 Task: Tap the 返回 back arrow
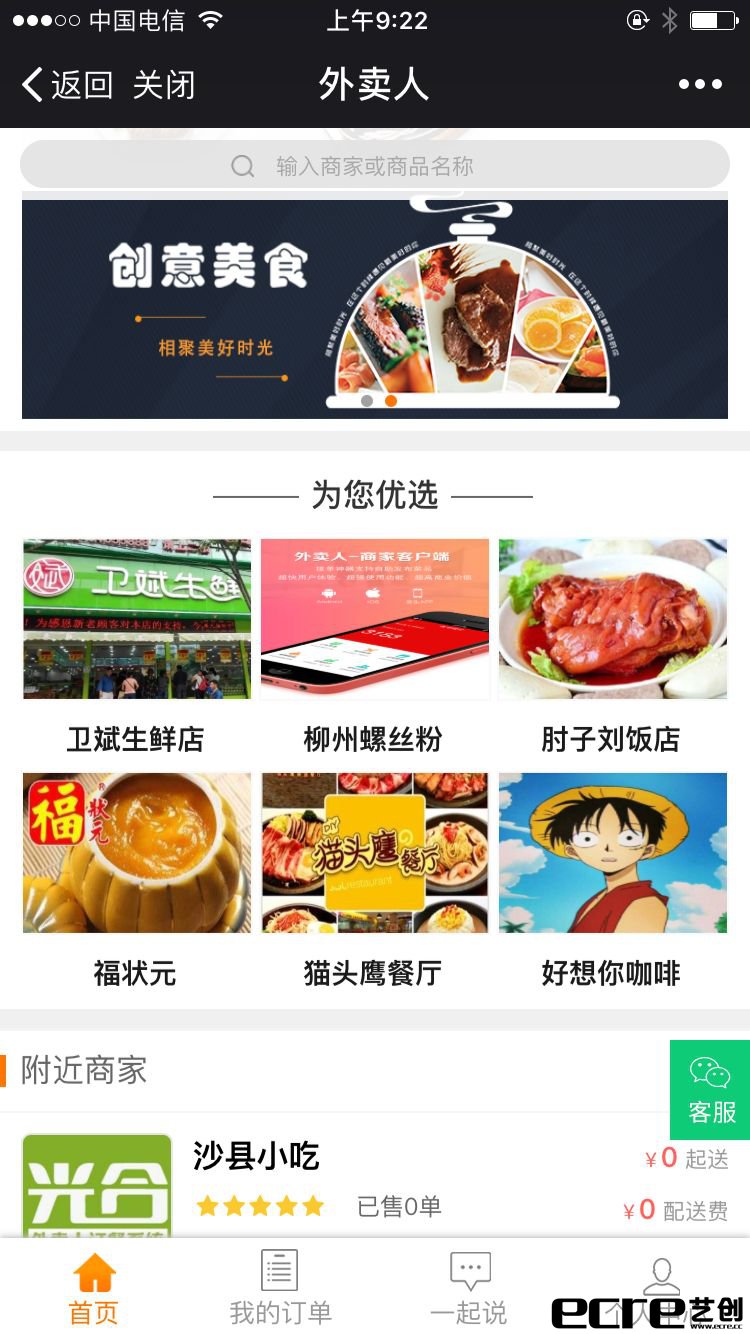tap(66, 85)
